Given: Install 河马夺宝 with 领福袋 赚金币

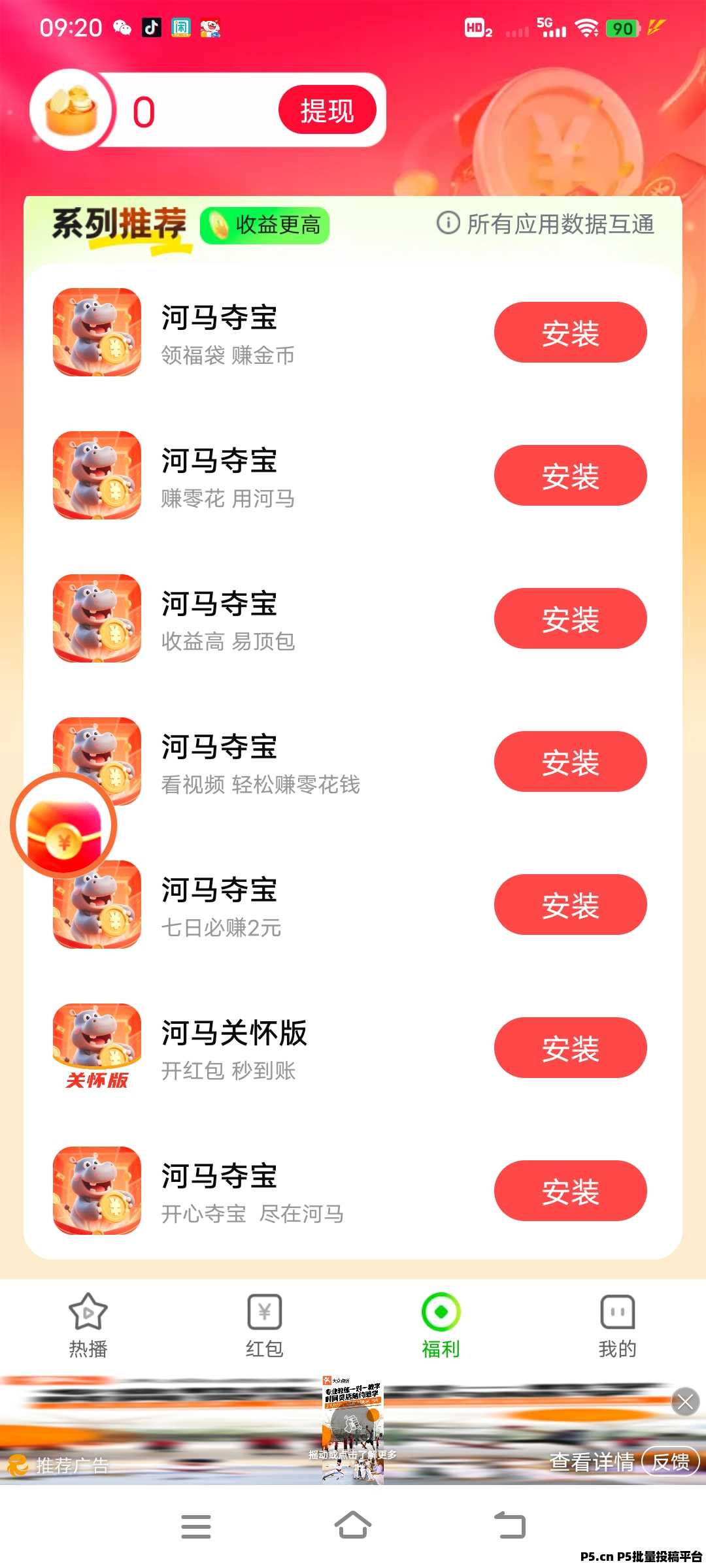Looking at the screenshot, I should (x=570, y=333).
